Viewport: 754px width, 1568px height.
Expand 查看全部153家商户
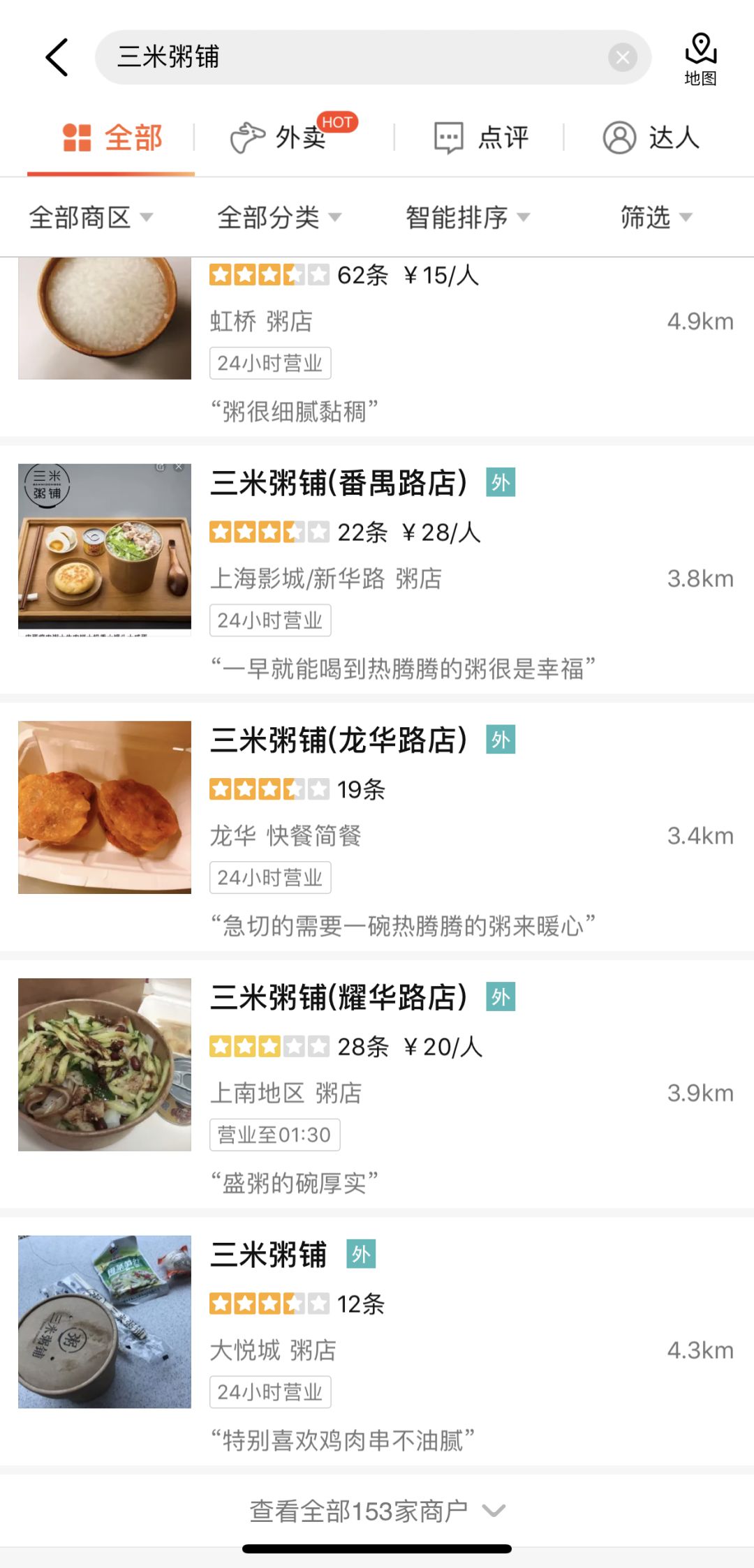tap(377, 1511)
